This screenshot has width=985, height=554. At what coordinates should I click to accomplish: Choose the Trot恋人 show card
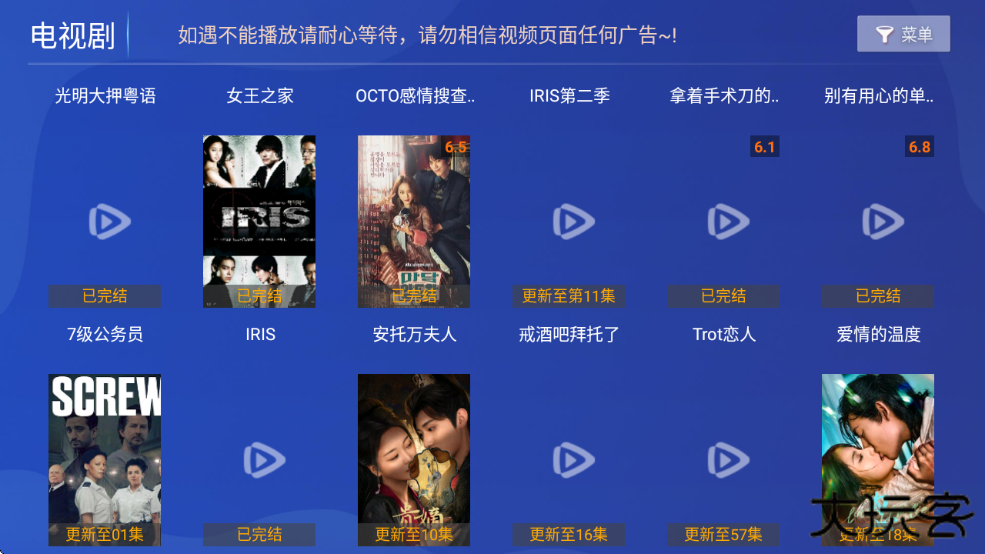pyautogui.click(x=724, y=222)
